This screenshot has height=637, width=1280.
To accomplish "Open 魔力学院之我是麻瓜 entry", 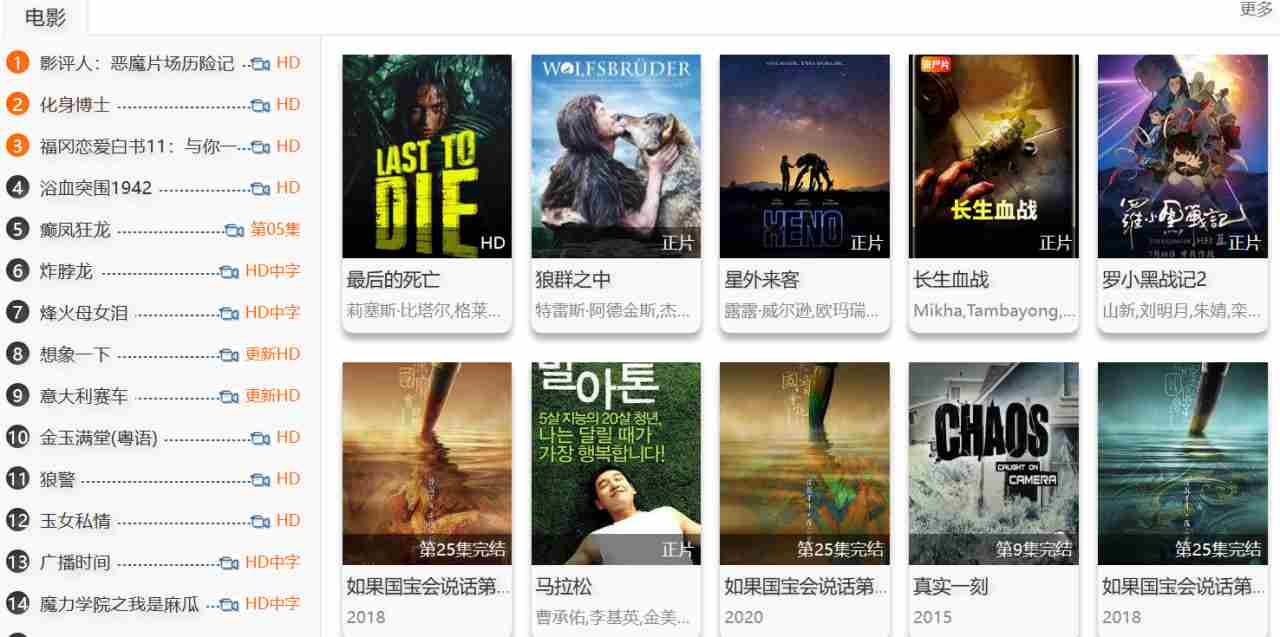I will tap(119, 604).
